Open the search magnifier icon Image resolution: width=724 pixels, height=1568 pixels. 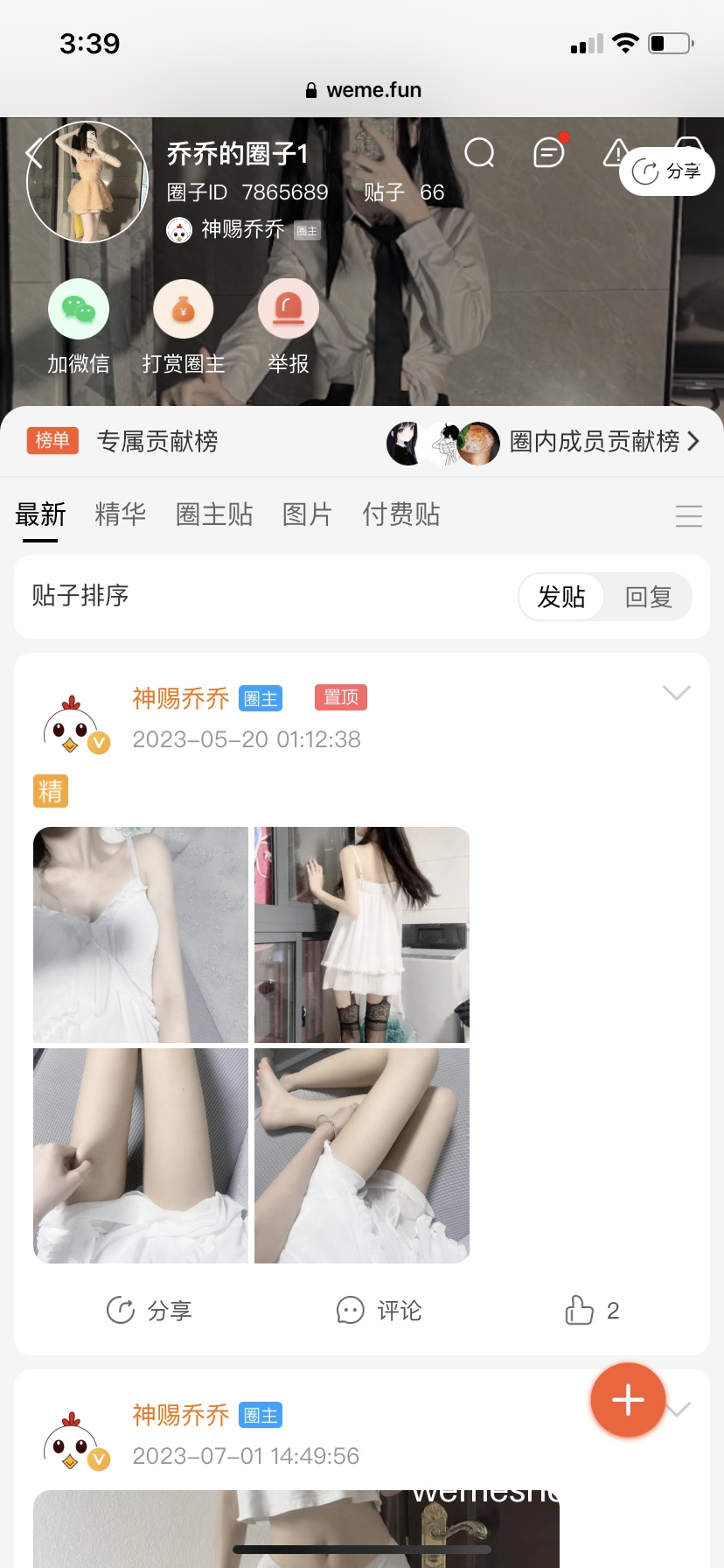coord(479,153)
